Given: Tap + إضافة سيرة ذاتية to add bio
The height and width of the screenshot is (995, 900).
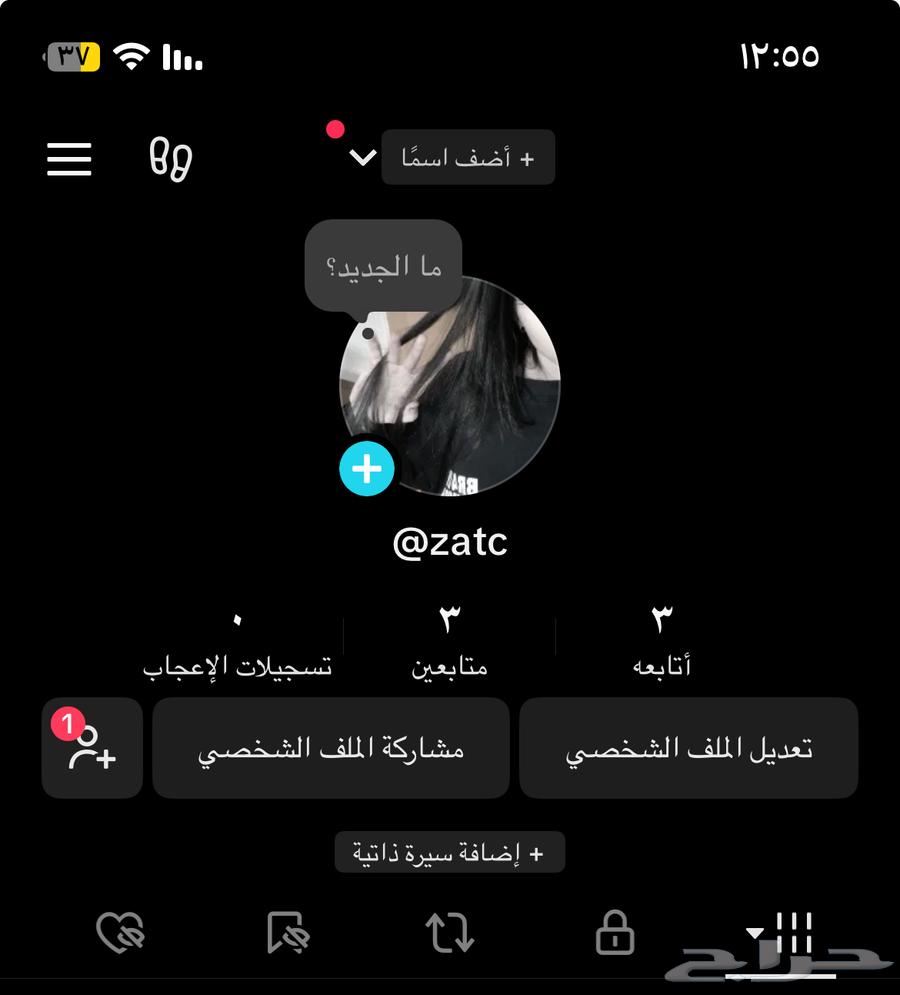Looking at the screenshot, I should (450, 852).
